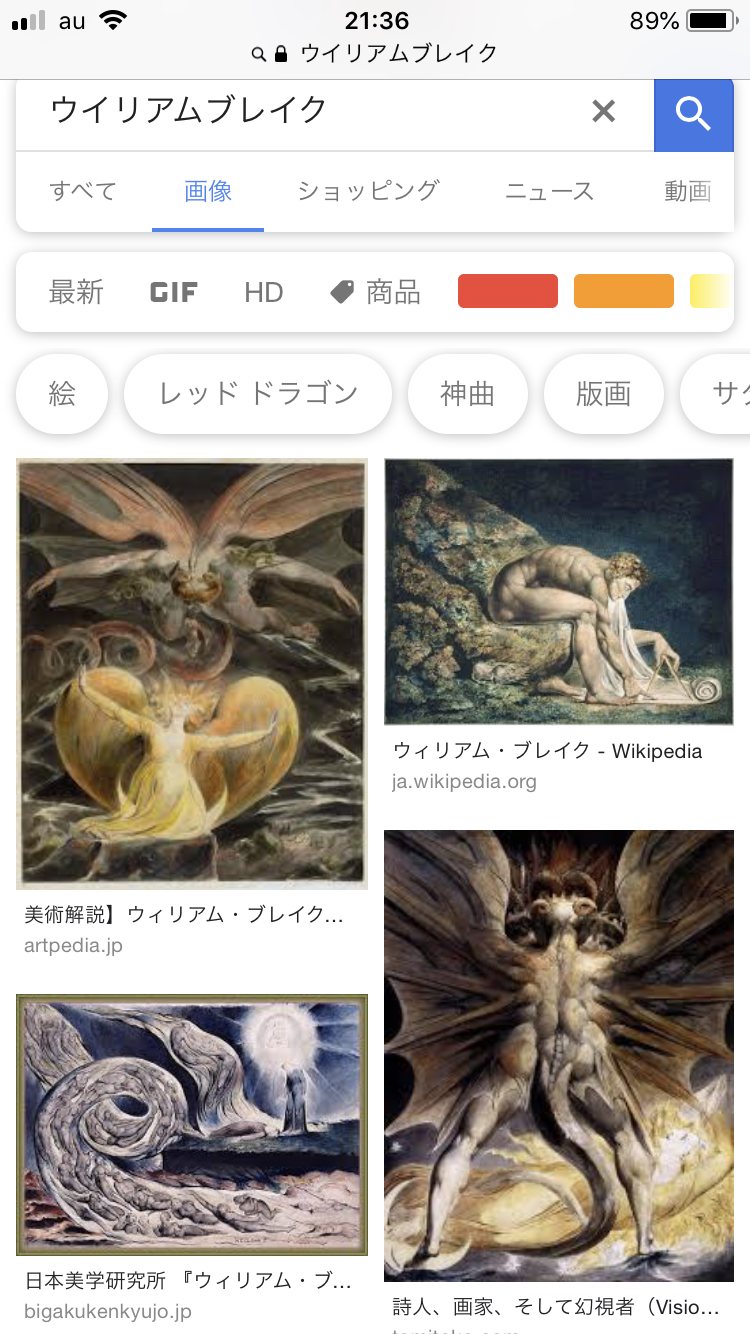Choose the red color filter
This screenshot has width=750, height=1334.
[508, 291]
